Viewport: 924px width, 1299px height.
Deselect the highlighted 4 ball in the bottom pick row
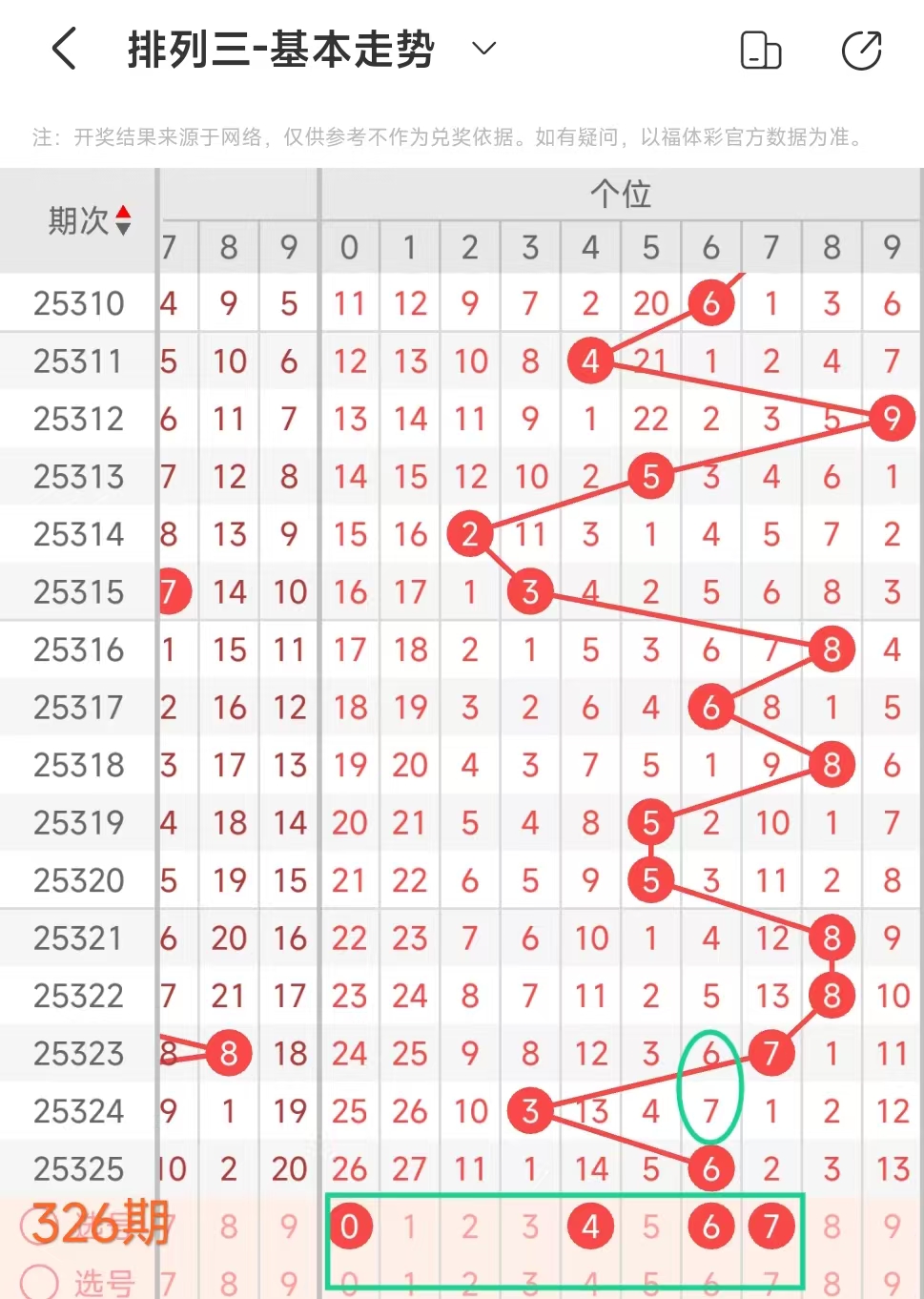590,1227
